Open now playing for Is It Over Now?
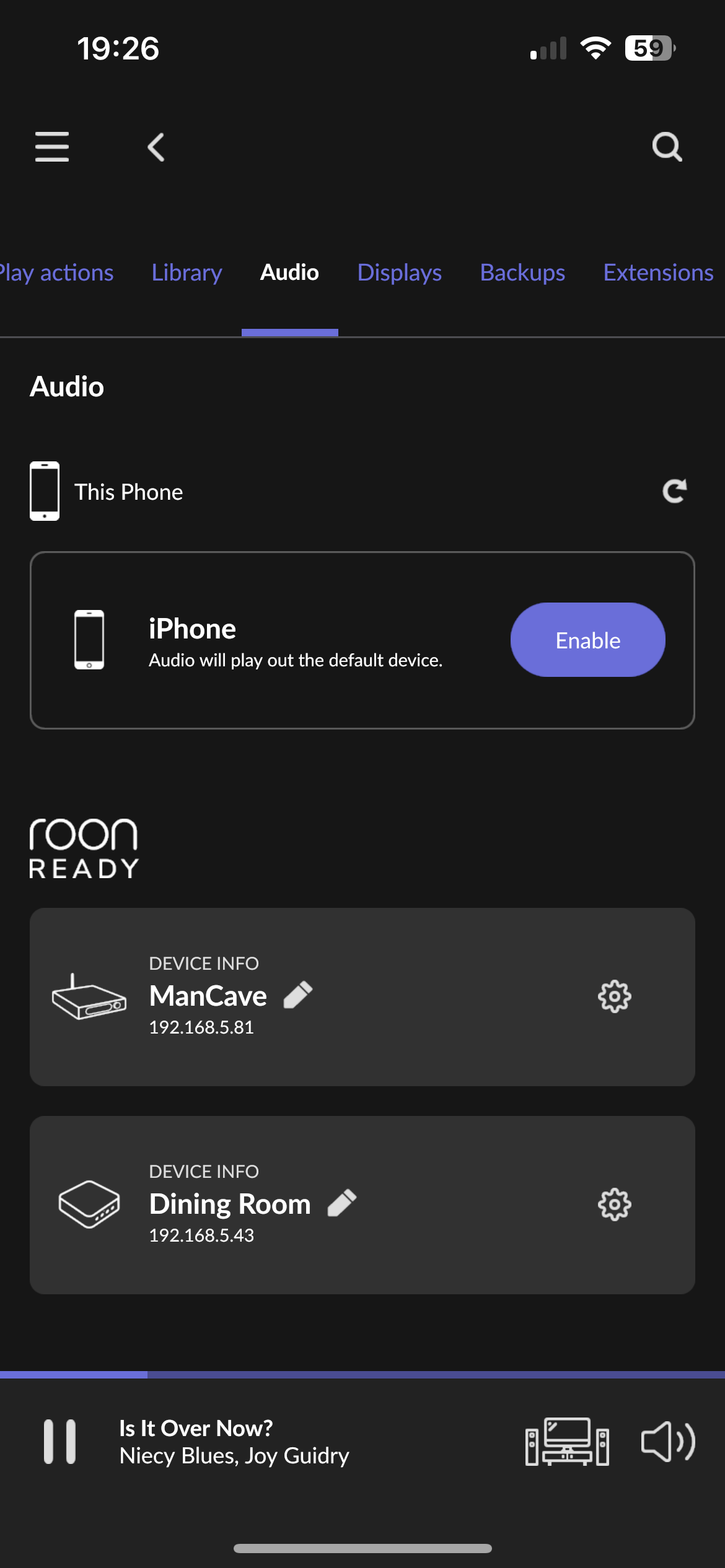Screen dimensions: 725x1568 (x=234, y=1442)
